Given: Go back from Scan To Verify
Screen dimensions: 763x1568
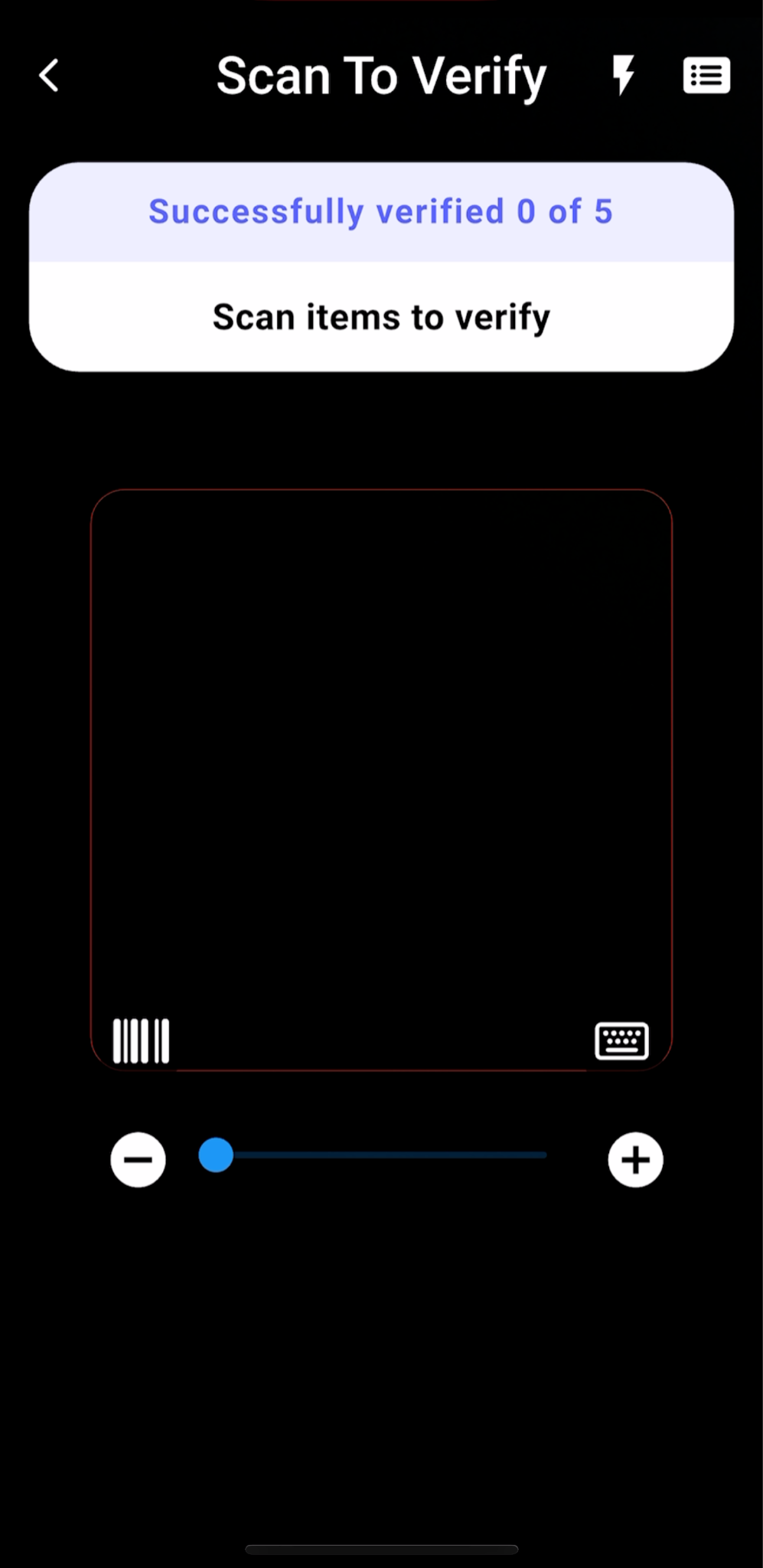Looking at the screenshot, I should click(49, 76).
